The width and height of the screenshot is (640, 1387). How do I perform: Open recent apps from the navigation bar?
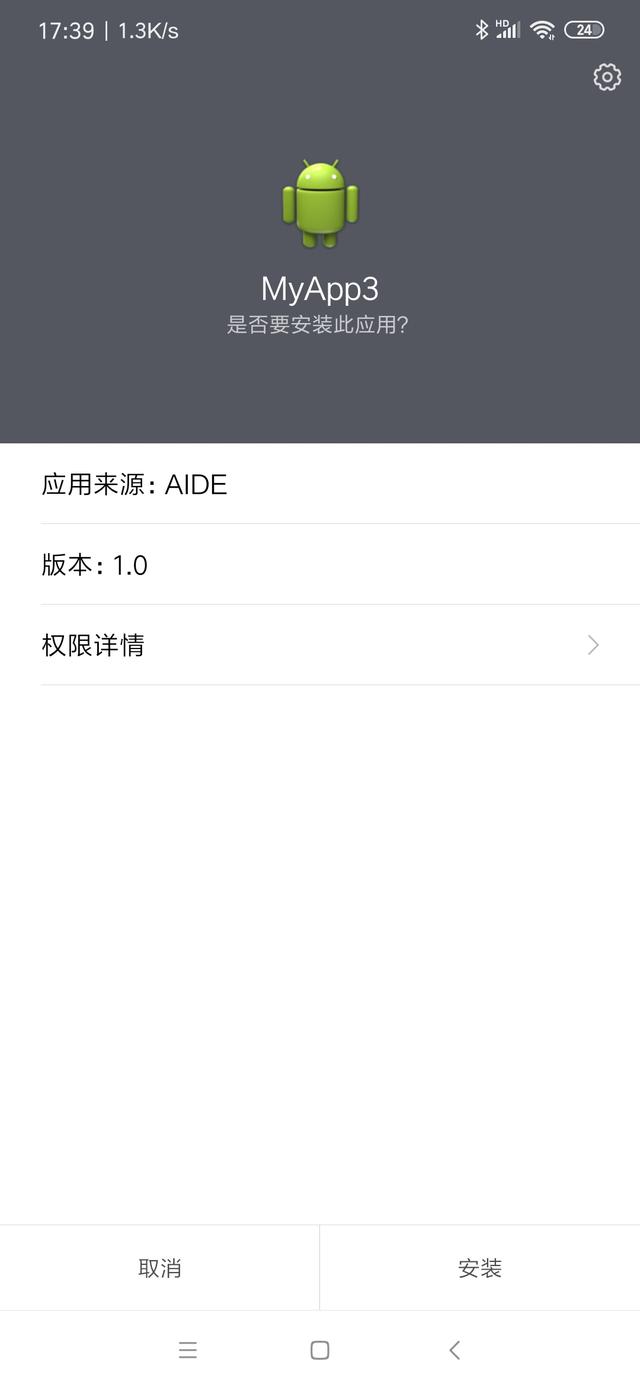click(x=187, y=1350)
